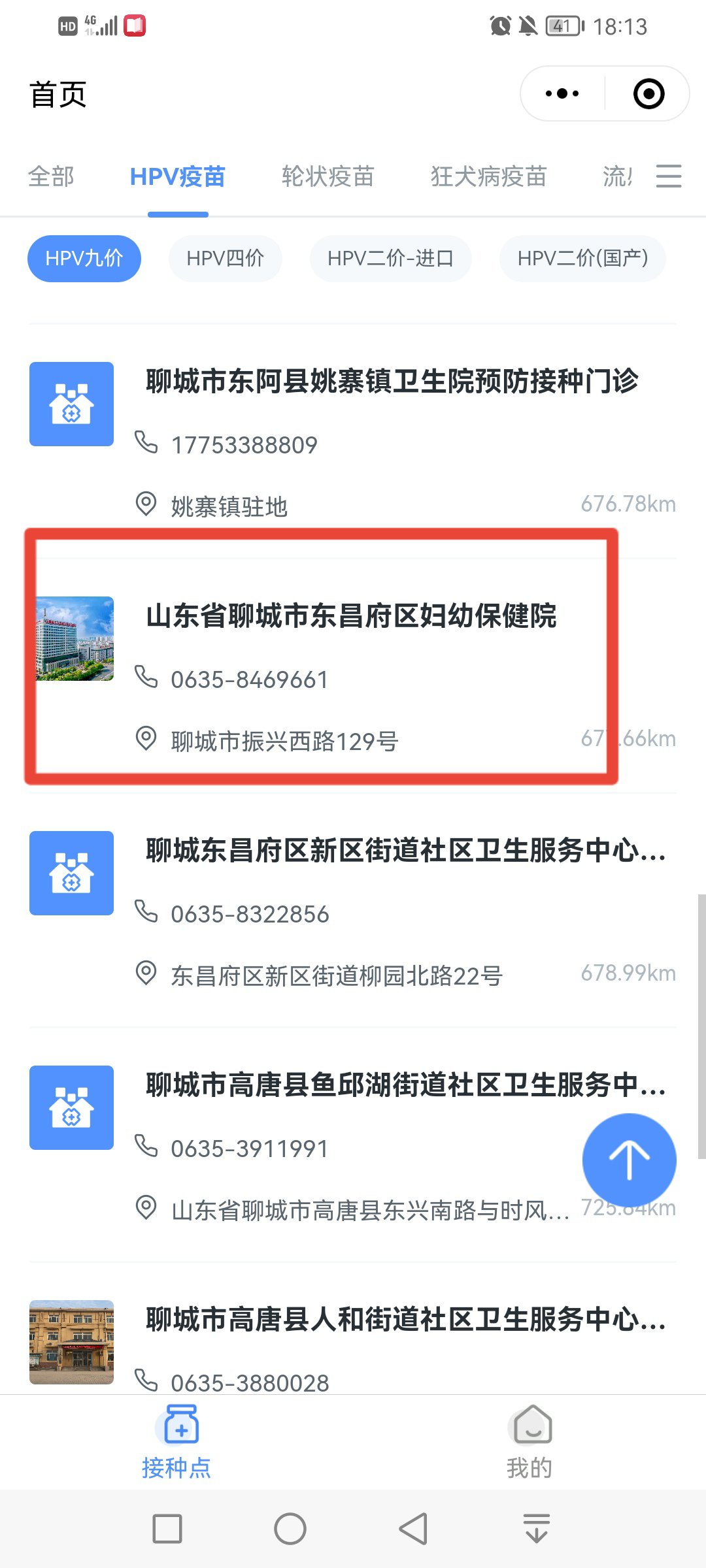Open 聊城市高唐县鱼邱湖街道社区卫生服务中心
This screenshot has height=1568, width=706.
pyautogui.click(x=405, y=1085)
